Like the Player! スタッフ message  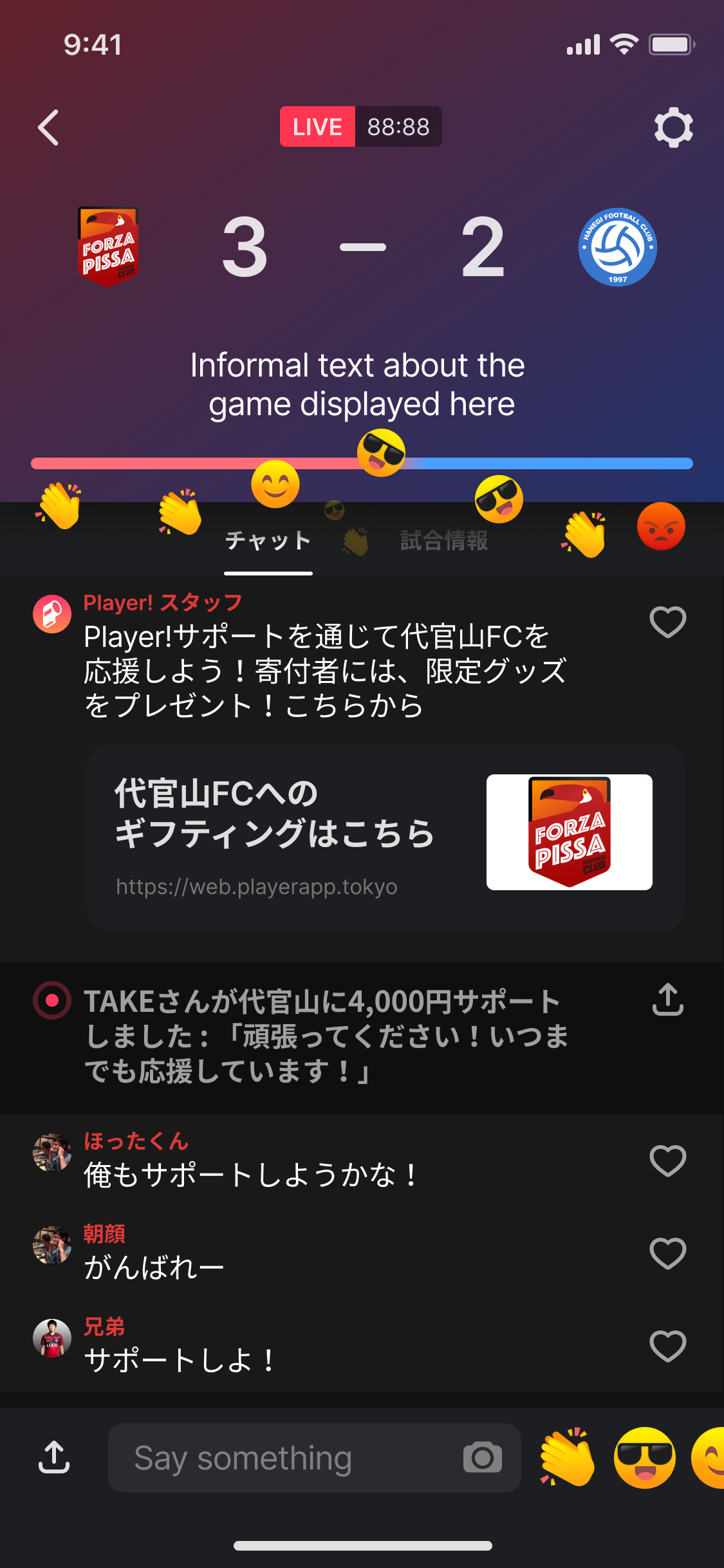(667, 622)
